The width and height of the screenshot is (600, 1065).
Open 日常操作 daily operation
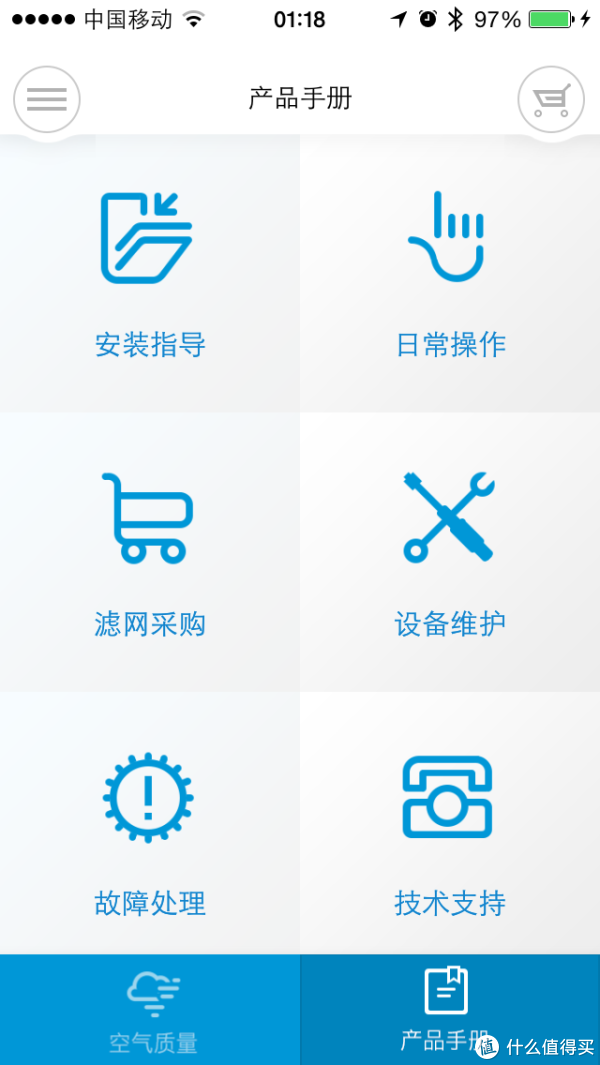pyautogui.click(x=450, y=273)
